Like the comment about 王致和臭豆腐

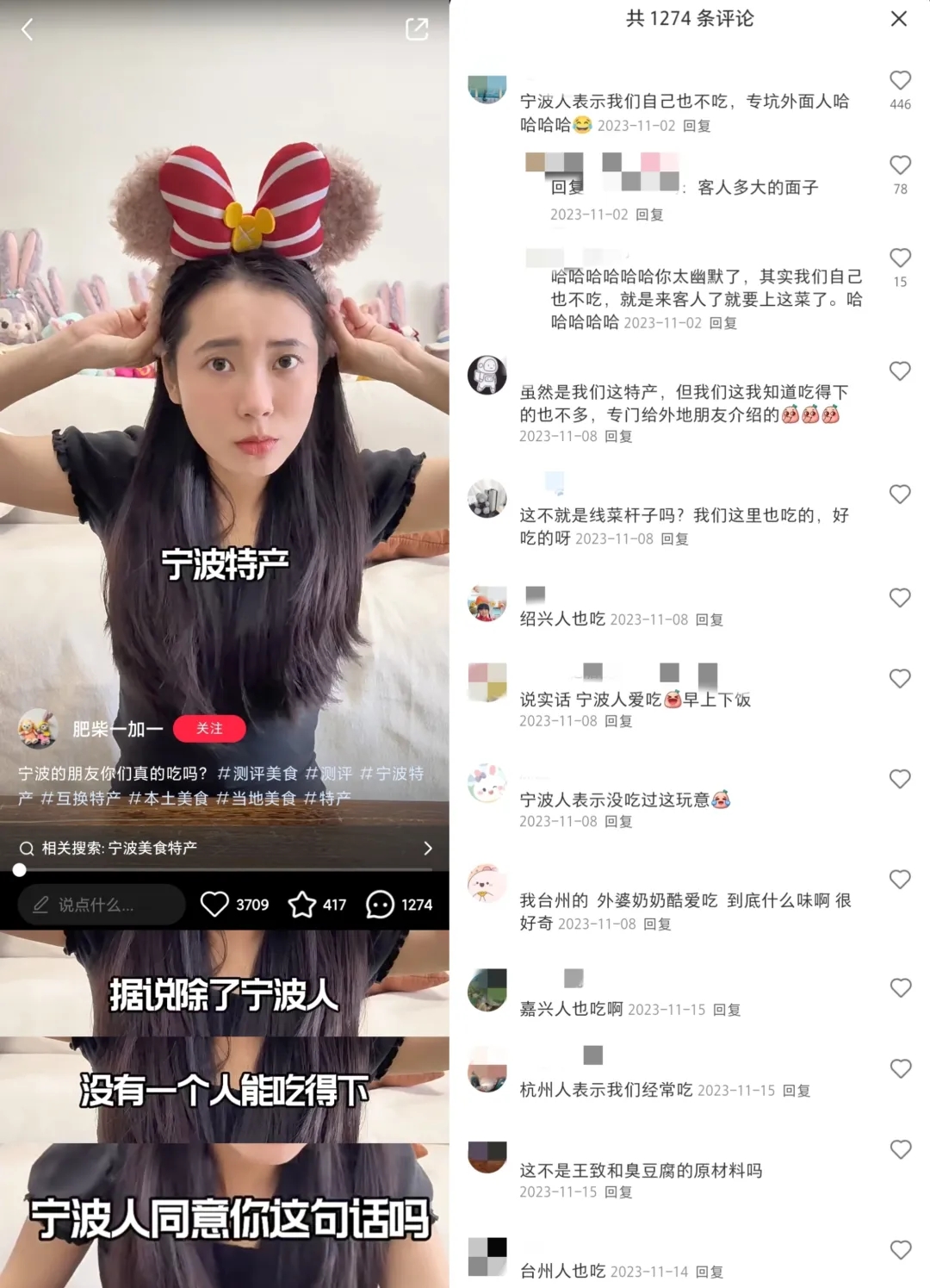point(900,1149)
